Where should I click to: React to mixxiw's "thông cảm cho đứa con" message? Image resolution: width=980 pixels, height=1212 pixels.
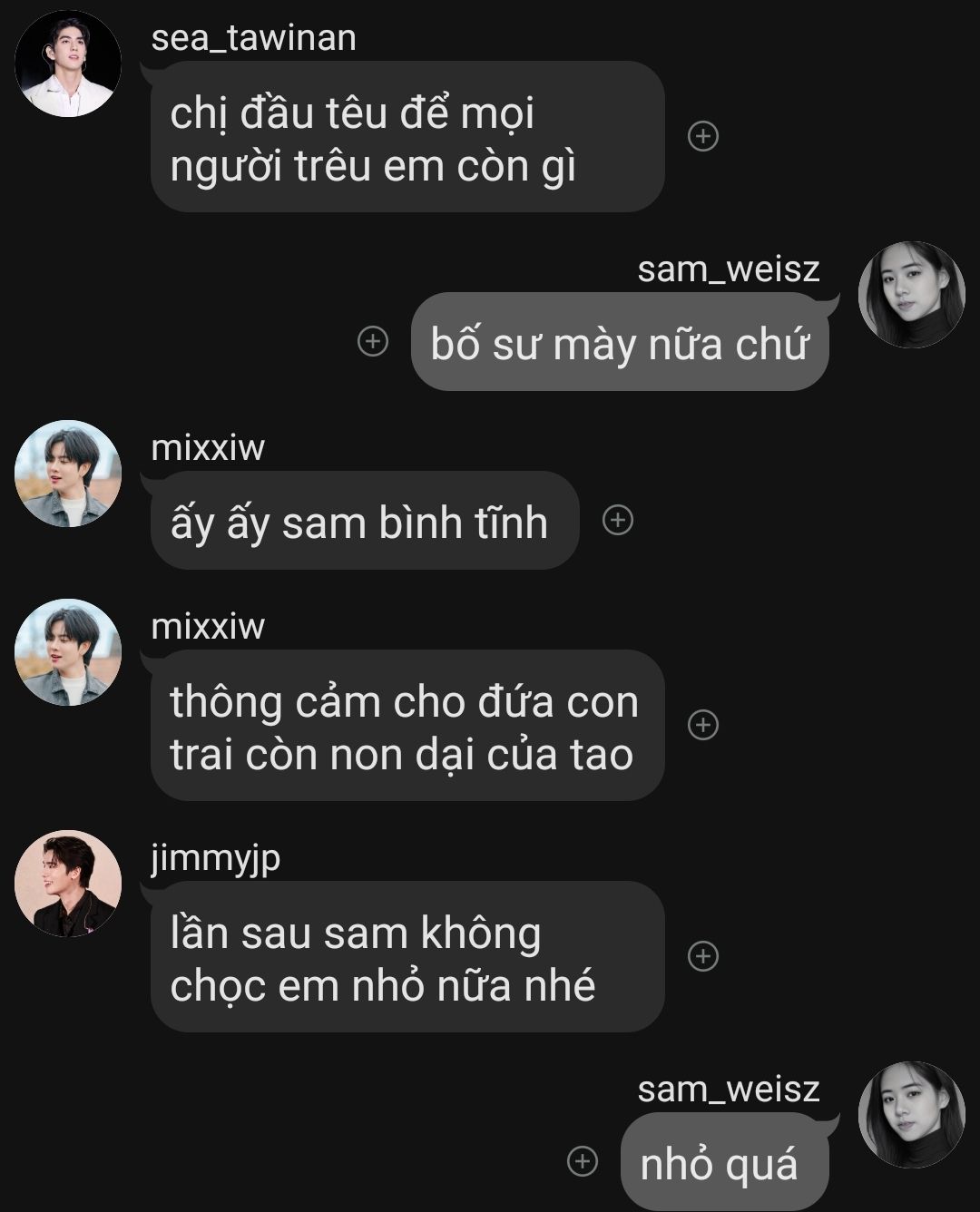[703, 725]
